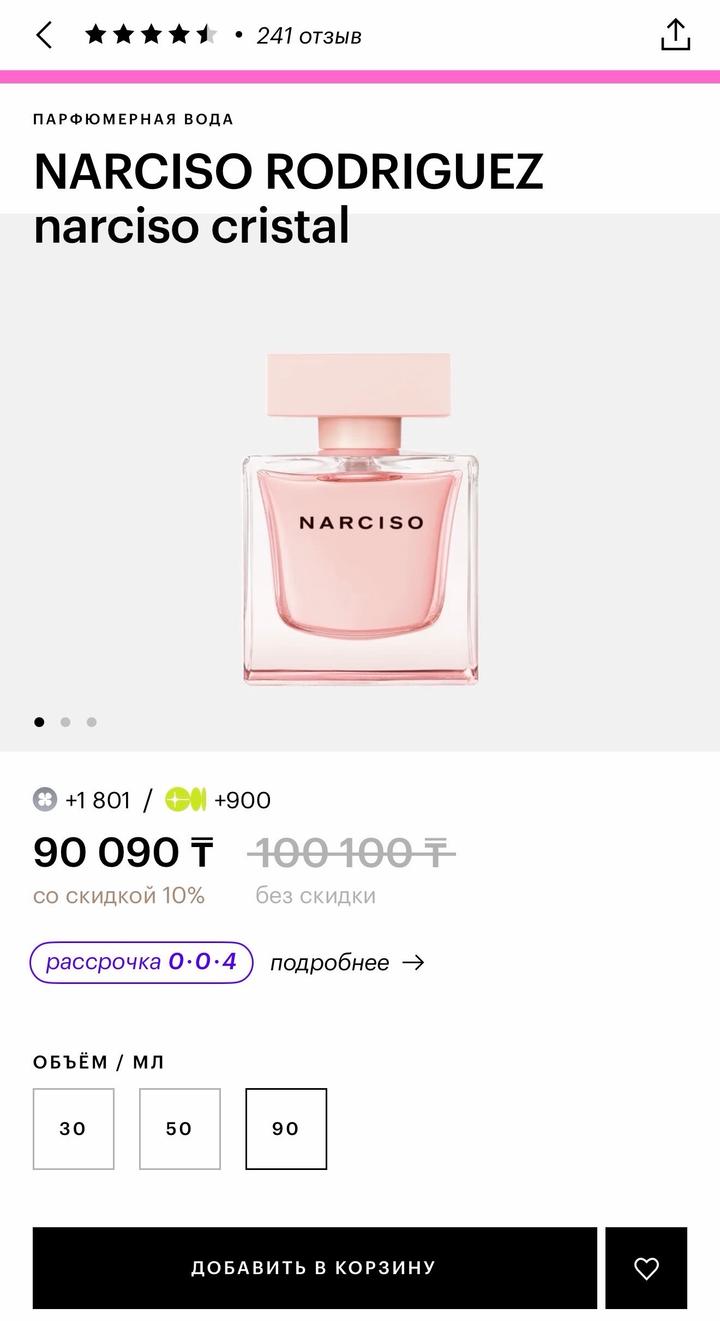Tap the рассрочка 0·0·4 chip

(x=141, y=963)
